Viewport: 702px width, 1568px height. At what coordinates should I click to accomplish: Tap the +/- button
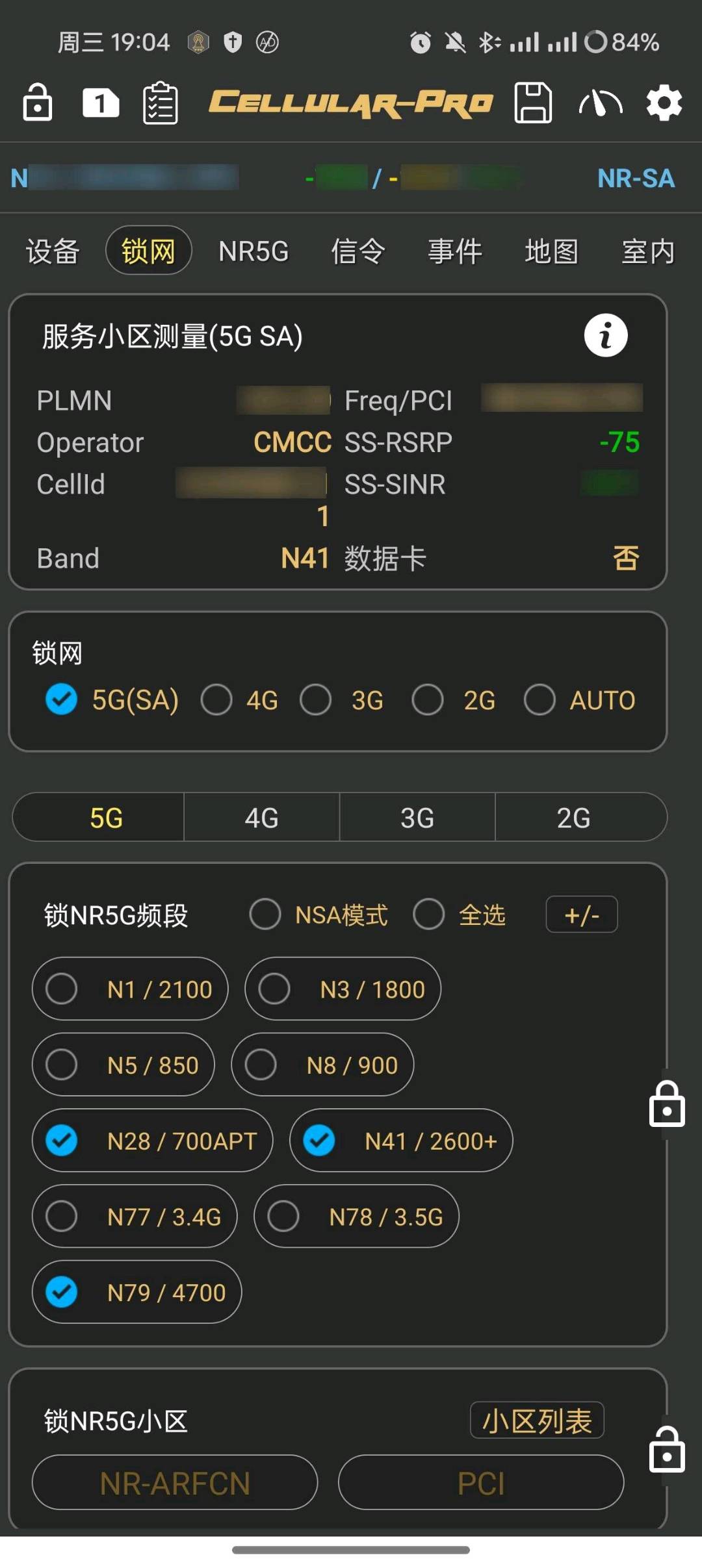[582, 915]
